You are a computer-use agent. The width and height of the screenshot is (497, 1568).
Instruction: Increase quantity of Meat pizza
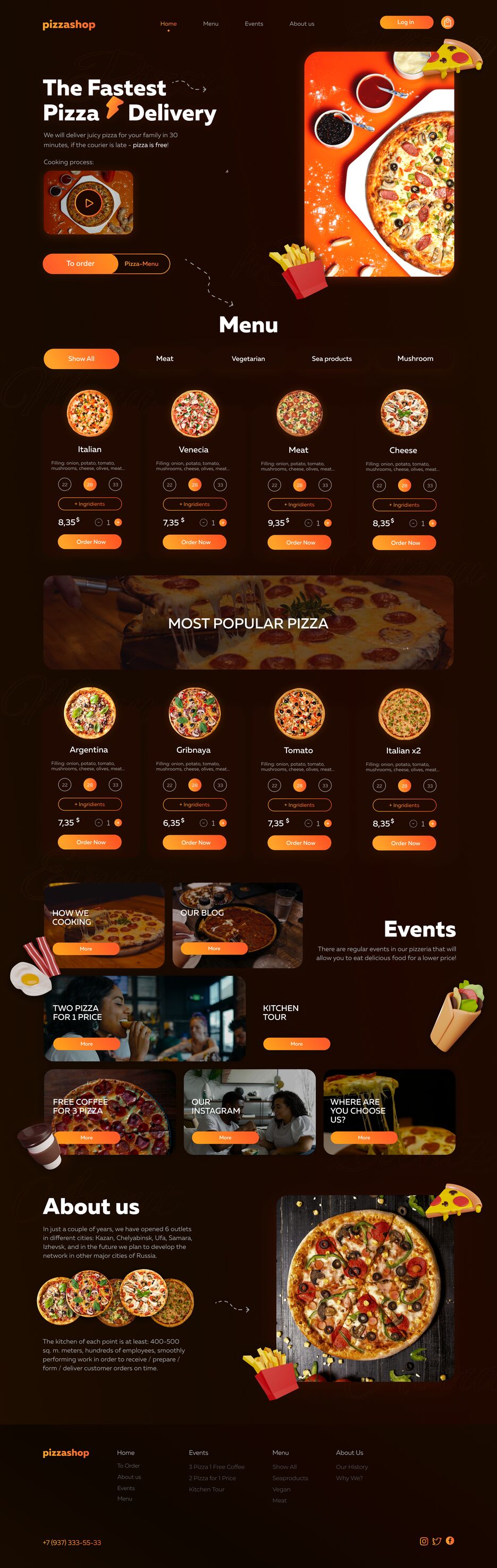[328, 523]
